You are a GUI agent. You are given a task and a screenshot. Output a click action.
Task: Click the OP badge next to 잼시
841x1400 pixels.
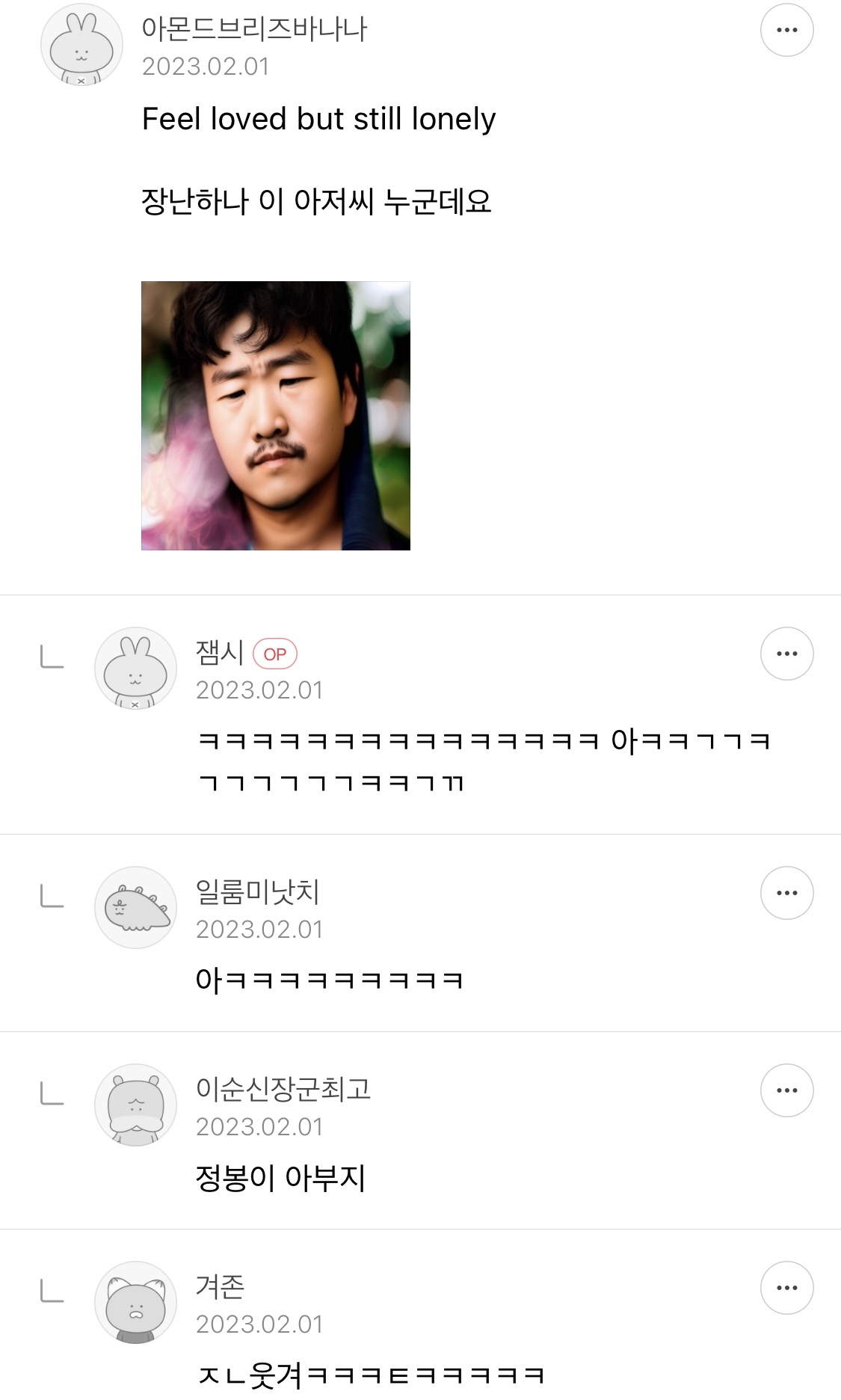(x=277, y=654)
